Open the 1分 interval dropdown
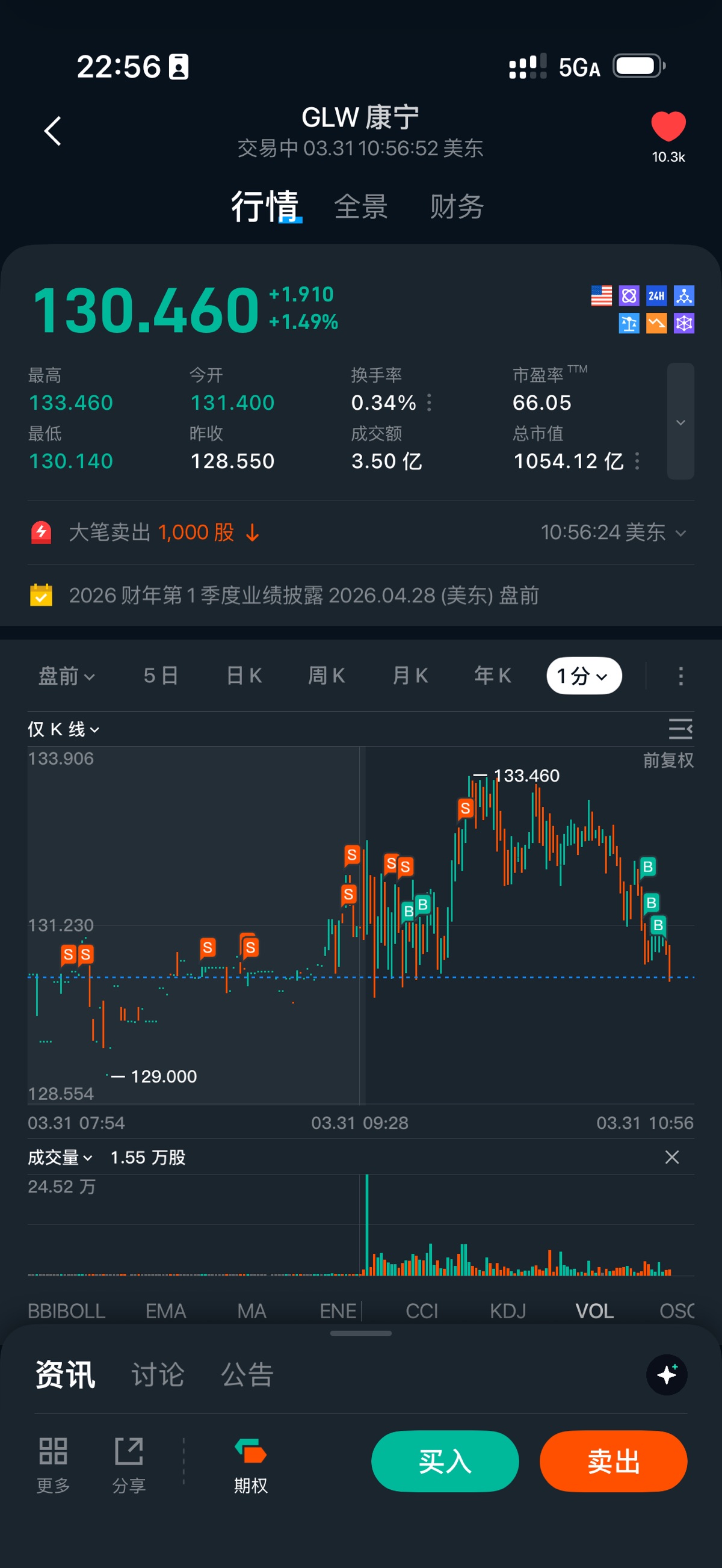722x1568 pixels. [583, 676]
